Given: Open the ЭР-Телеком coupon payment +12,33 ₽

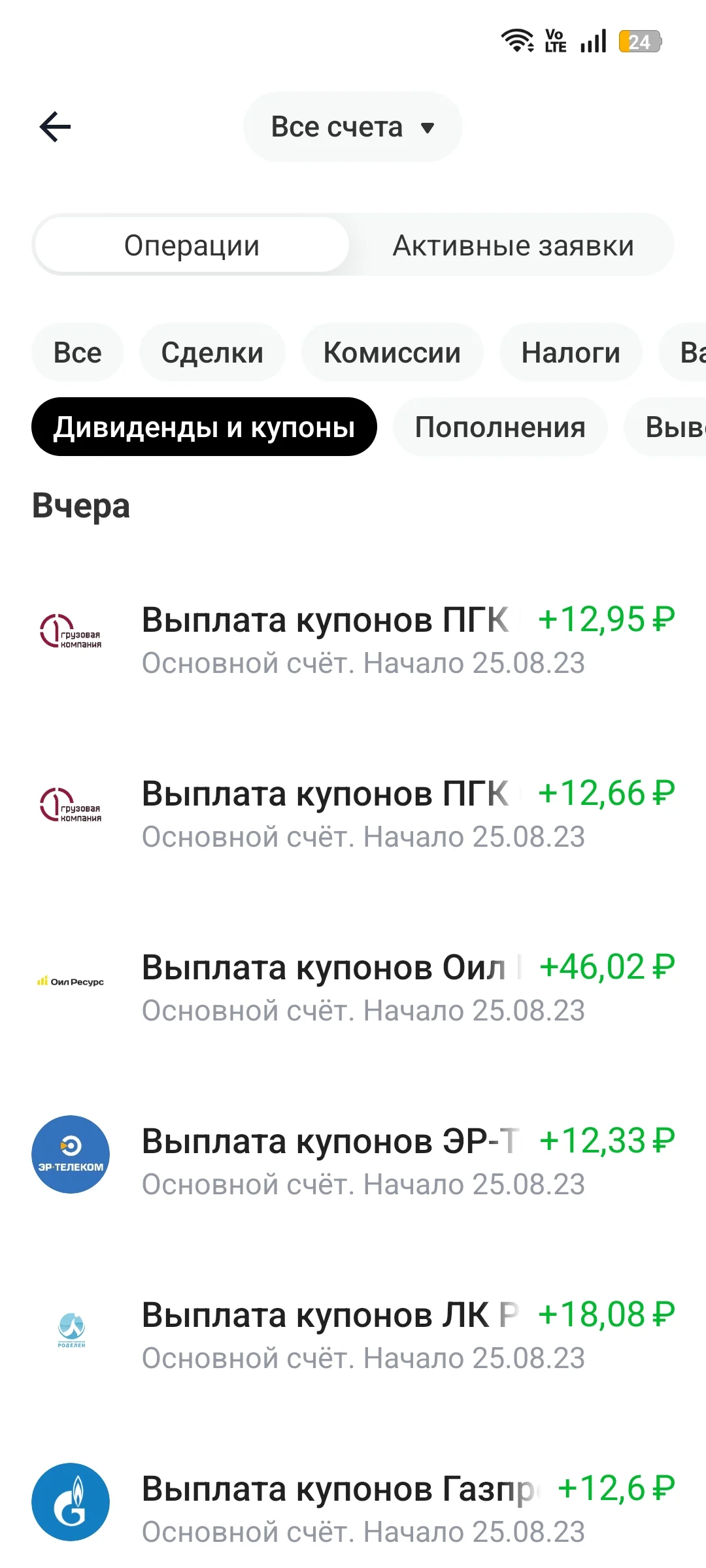Looking at the screenshot, I should click(353, 1162).
